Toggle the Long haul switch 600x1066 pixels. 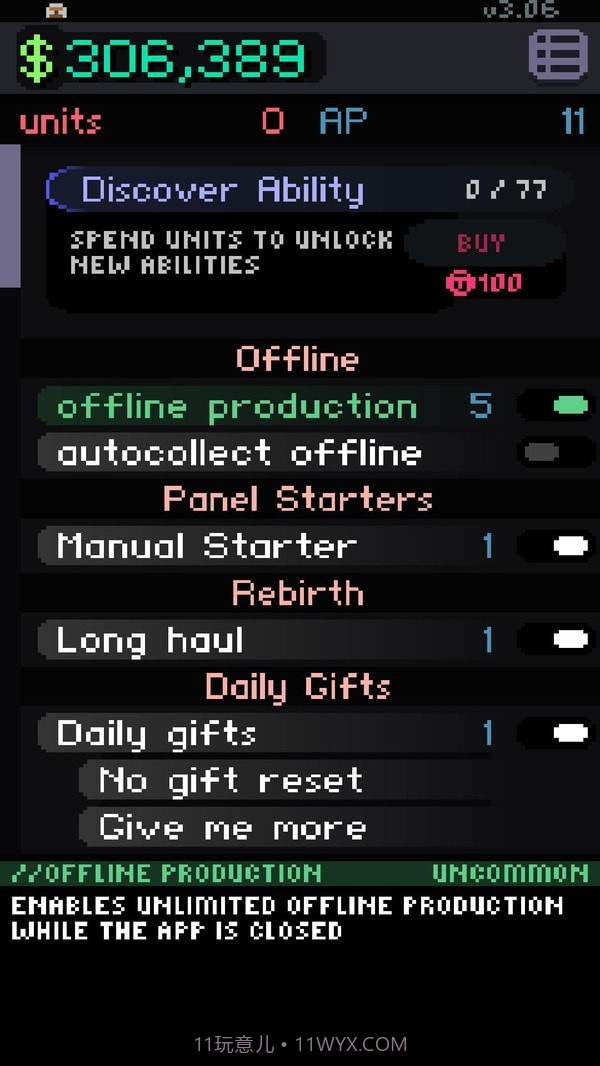pos(558,640)
